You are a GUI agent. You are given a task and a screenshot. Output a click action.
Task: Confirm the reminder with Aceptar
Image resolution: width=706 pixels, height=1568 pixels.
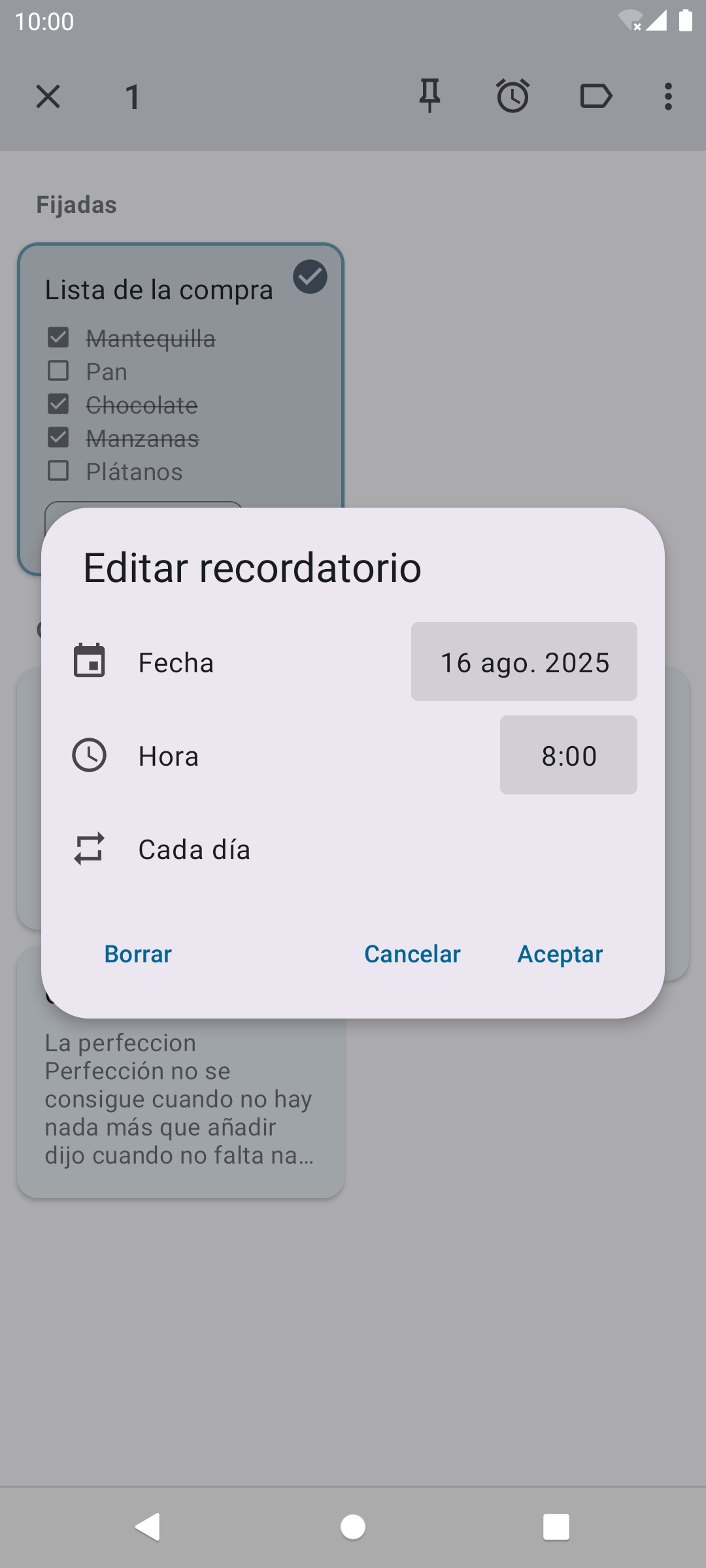point(560,954)
